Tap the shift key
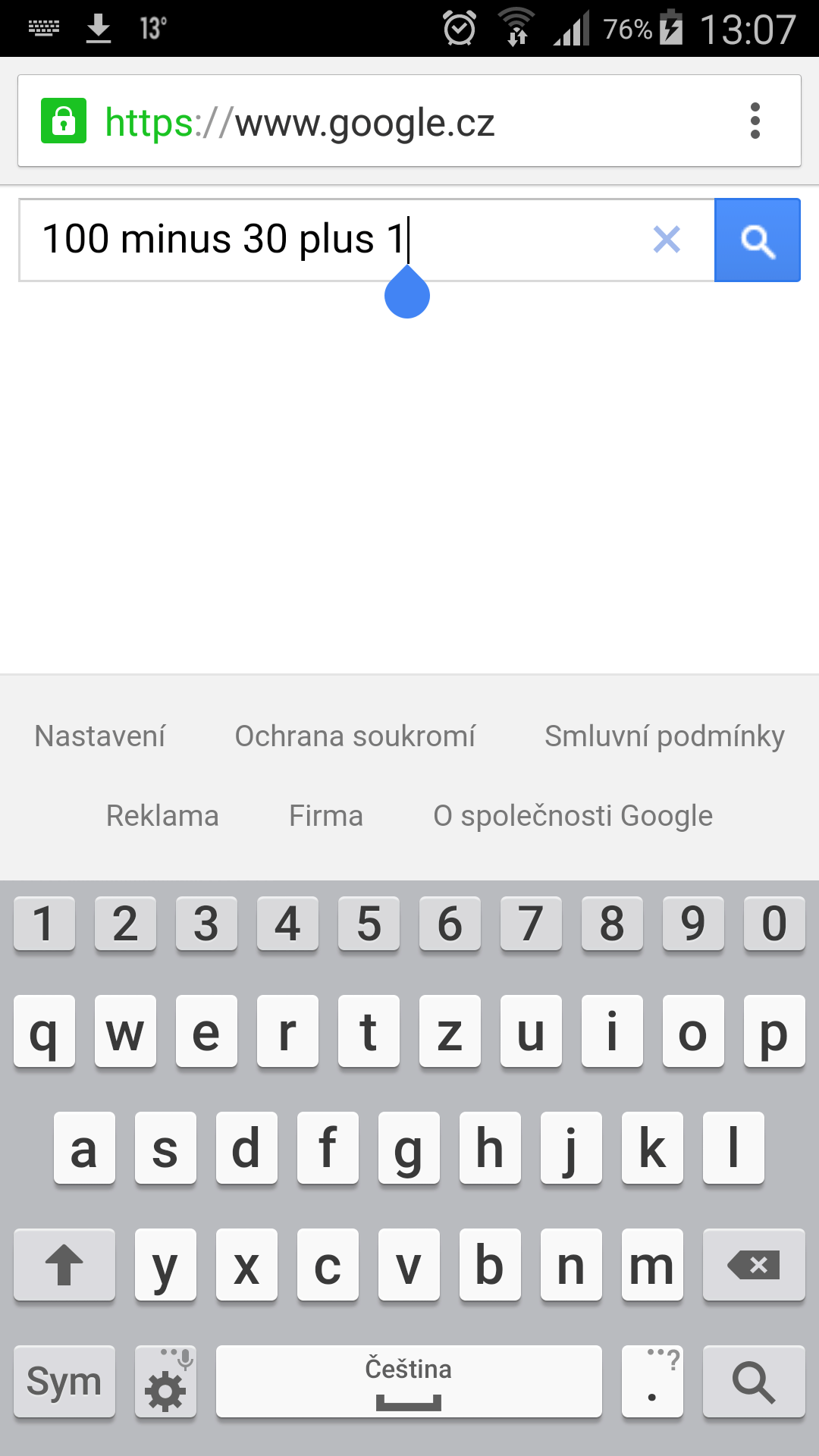The height and width of the screenshot is (1456, 819). point(64,1264)
